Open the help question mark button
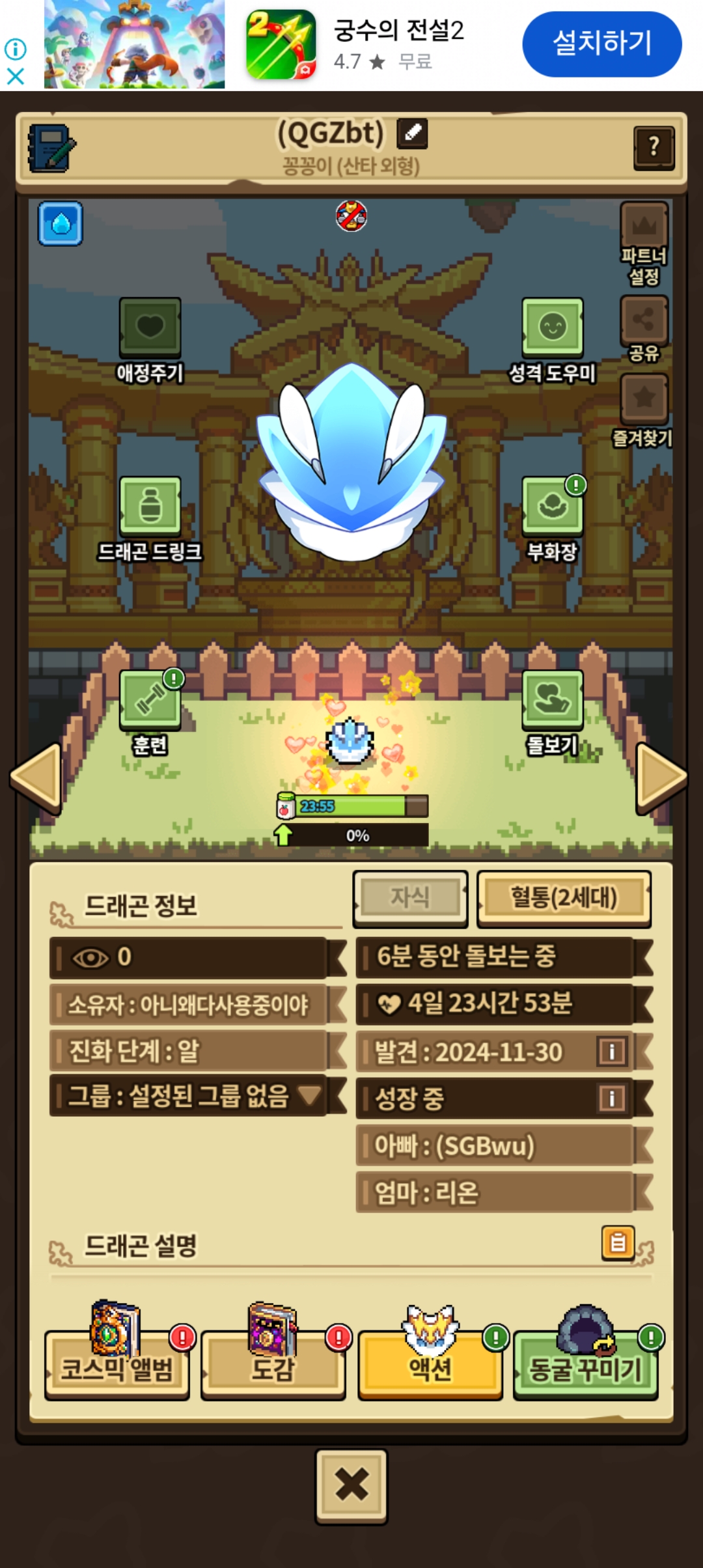This screenshot has width=703, height=1568. (x=653, y=147)
